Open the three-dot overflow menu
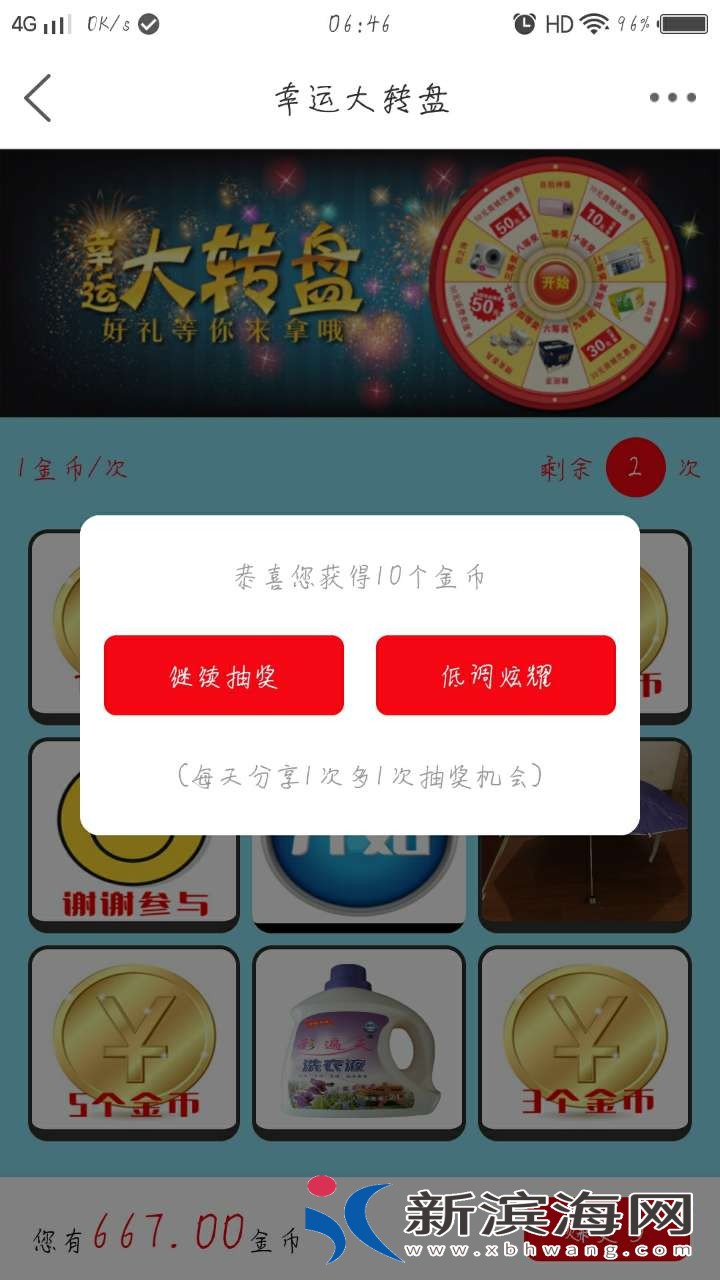 click(672, 98)
